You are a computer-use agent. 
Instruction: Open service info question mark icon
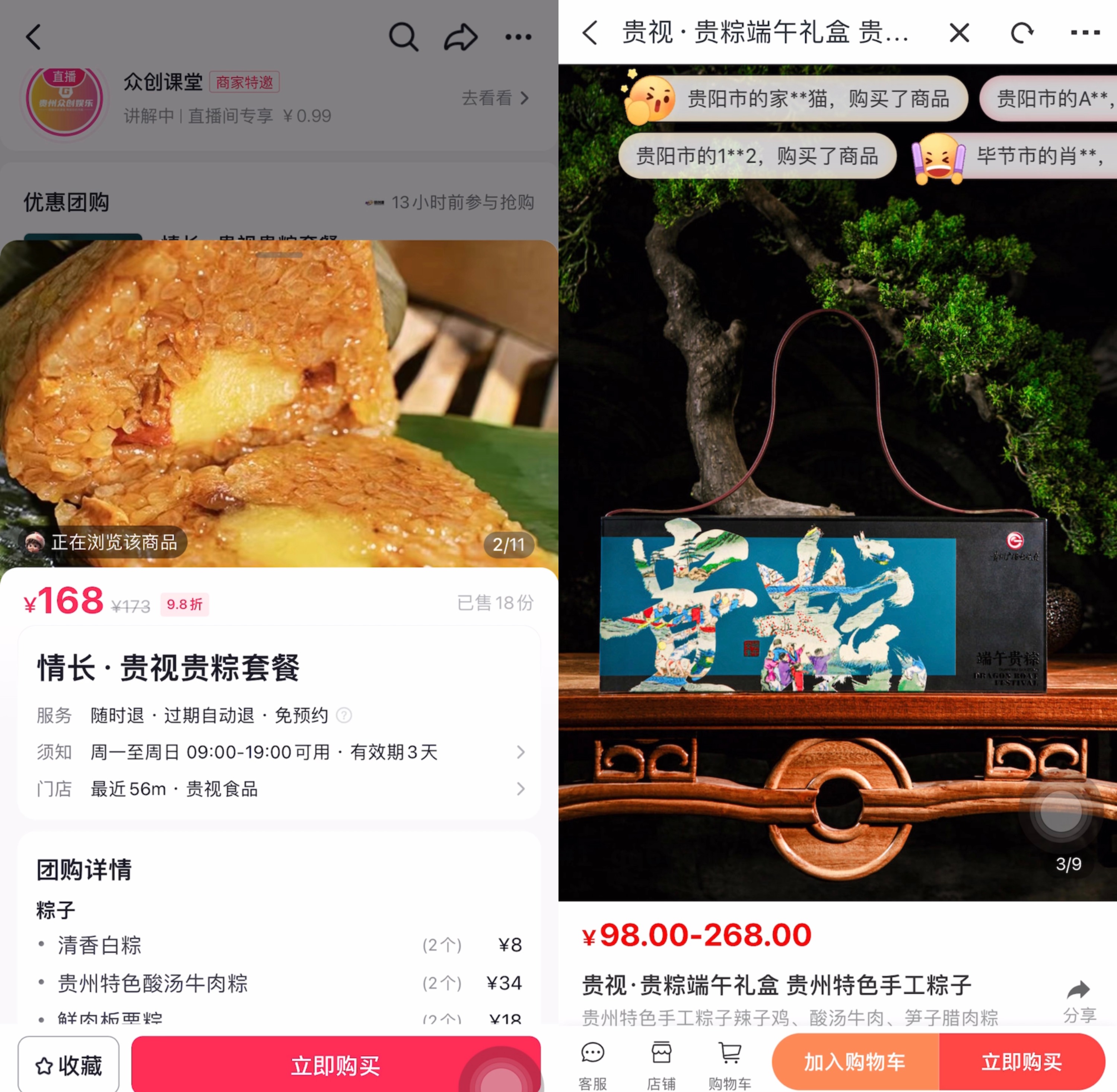(343, 715)
